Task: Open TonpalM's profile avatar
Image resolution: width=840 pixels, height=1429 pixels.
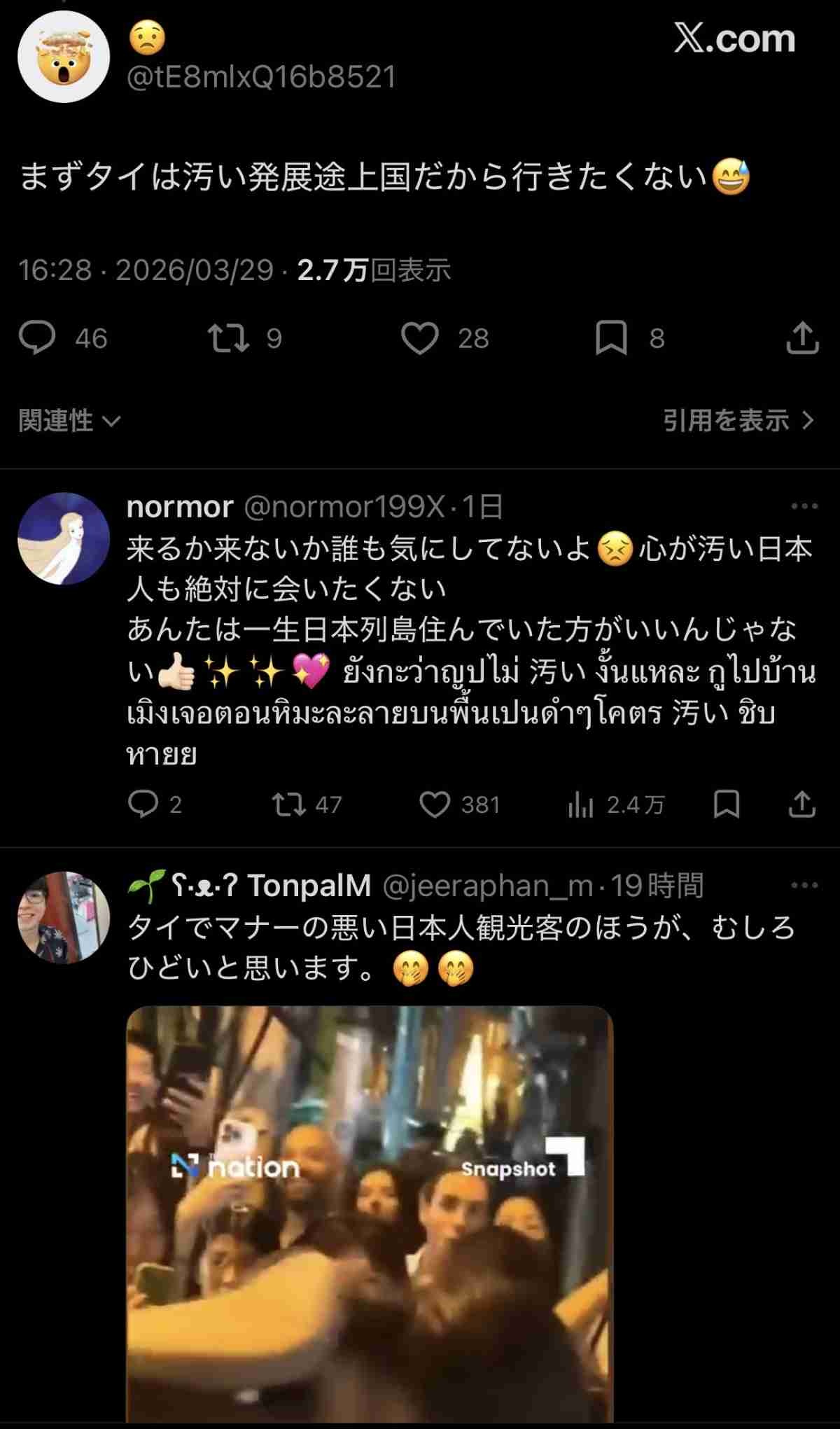Action: (x=63, y=917)
